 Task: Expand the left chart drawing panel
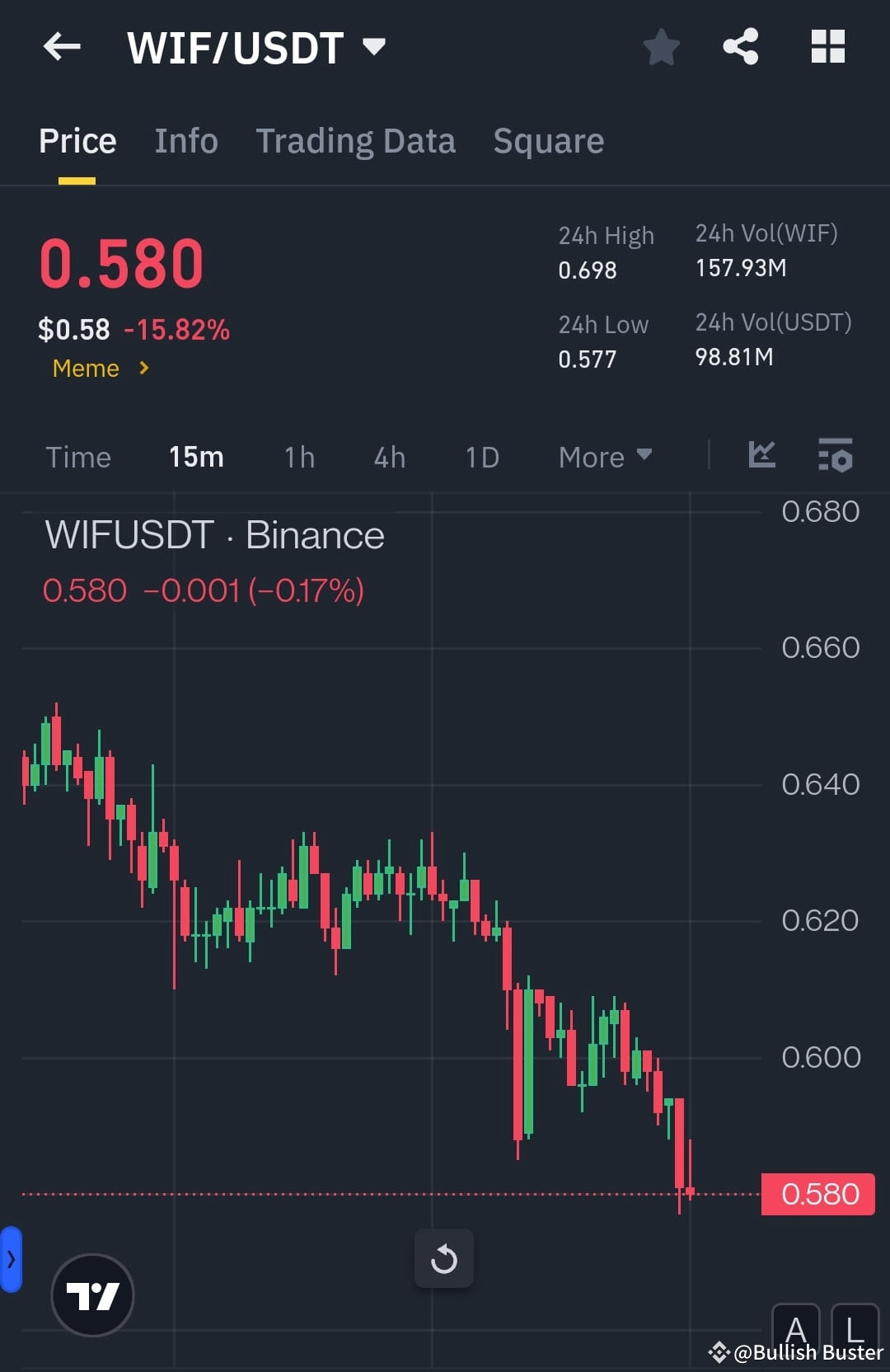(x=11, y=1259)
